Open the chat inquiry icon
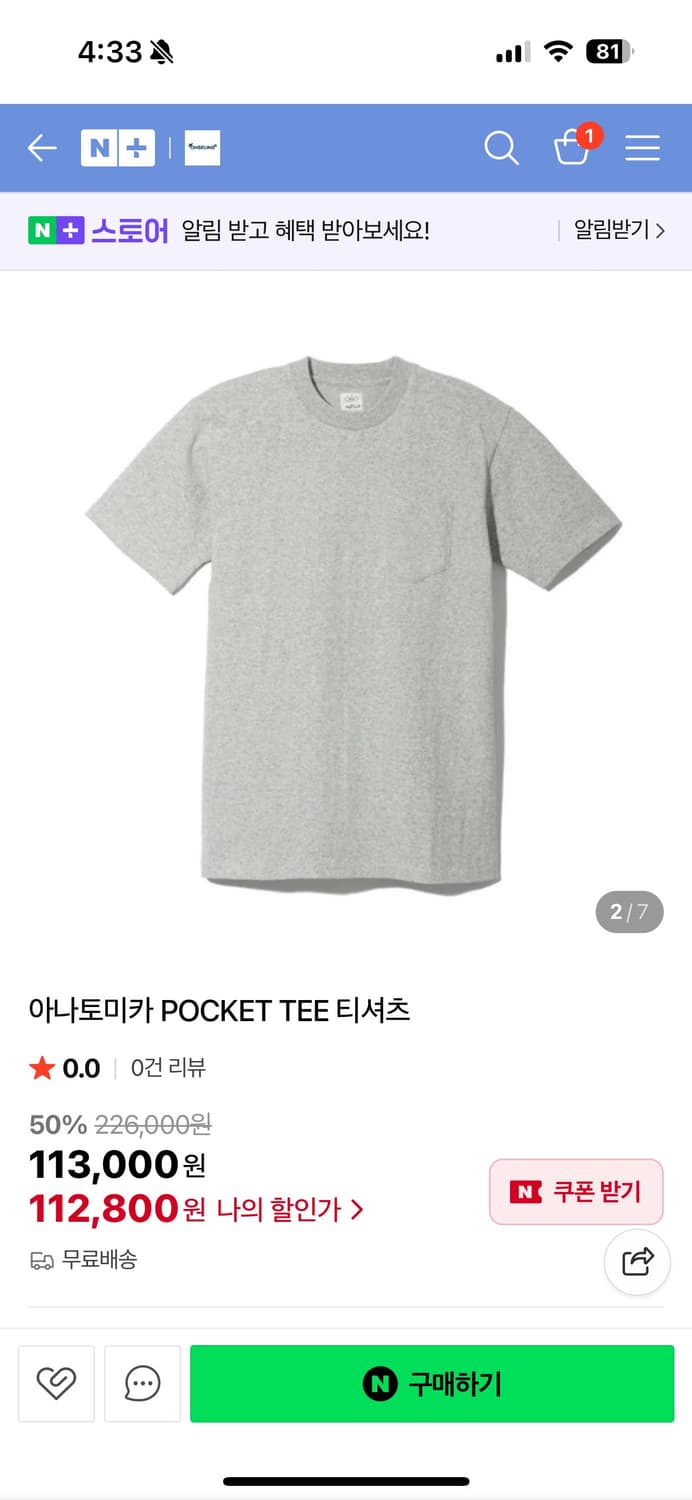Viewport: 692px width, 1500px height. coord(143,1384)
